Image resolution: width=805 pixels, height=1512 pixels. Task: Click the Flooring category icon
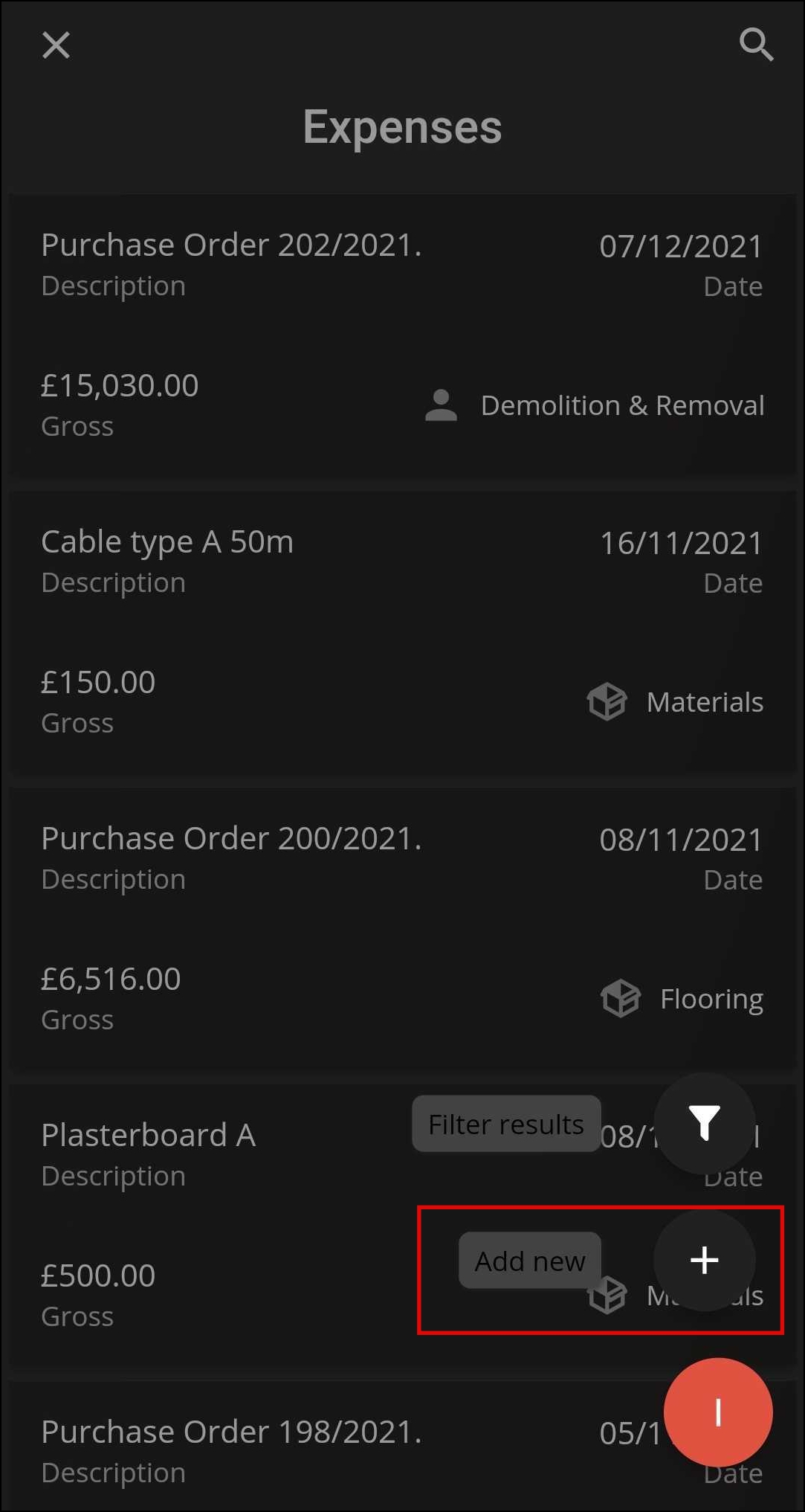point(619,999)
